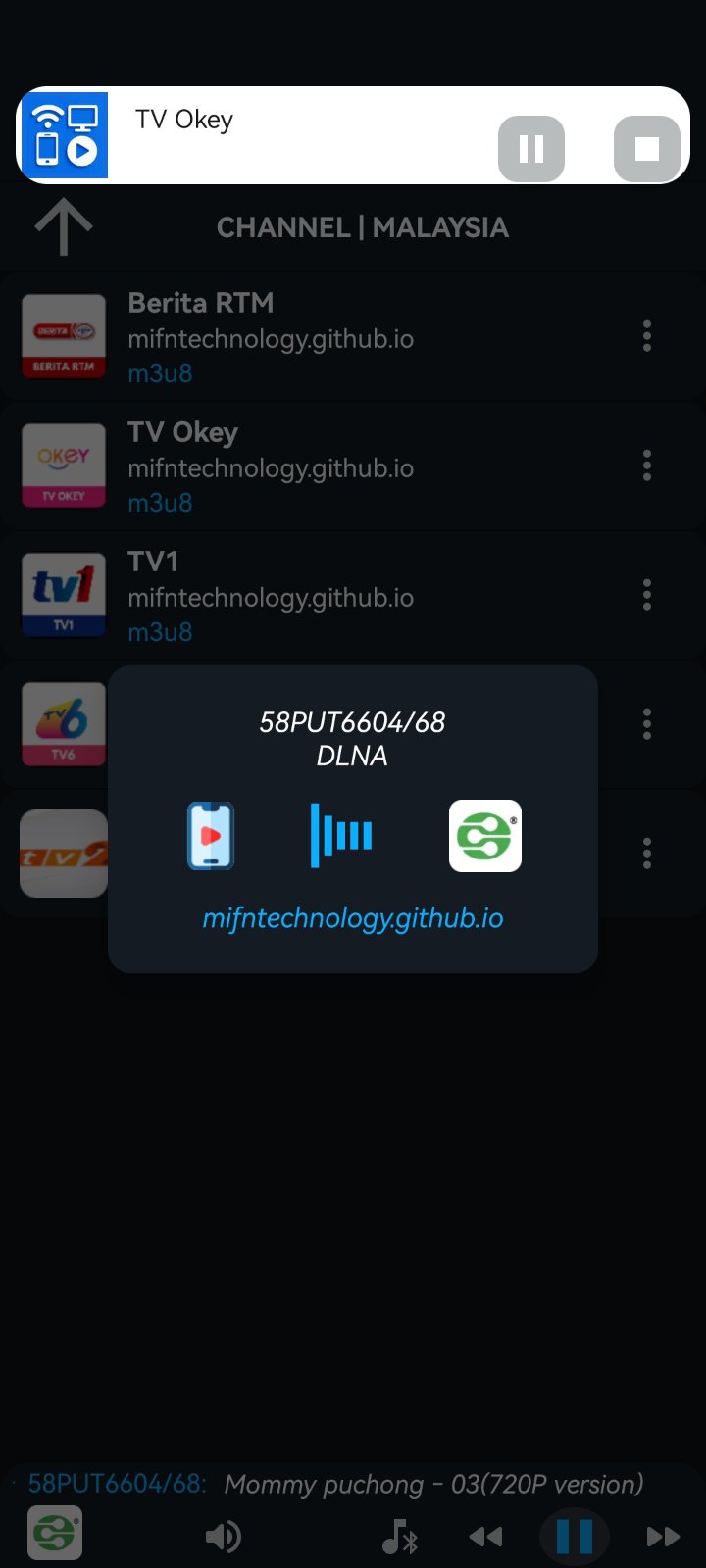This screenshot has height=1568, width=706.
Task: Open more options for TV1
Action: click(x=647, y=595)
